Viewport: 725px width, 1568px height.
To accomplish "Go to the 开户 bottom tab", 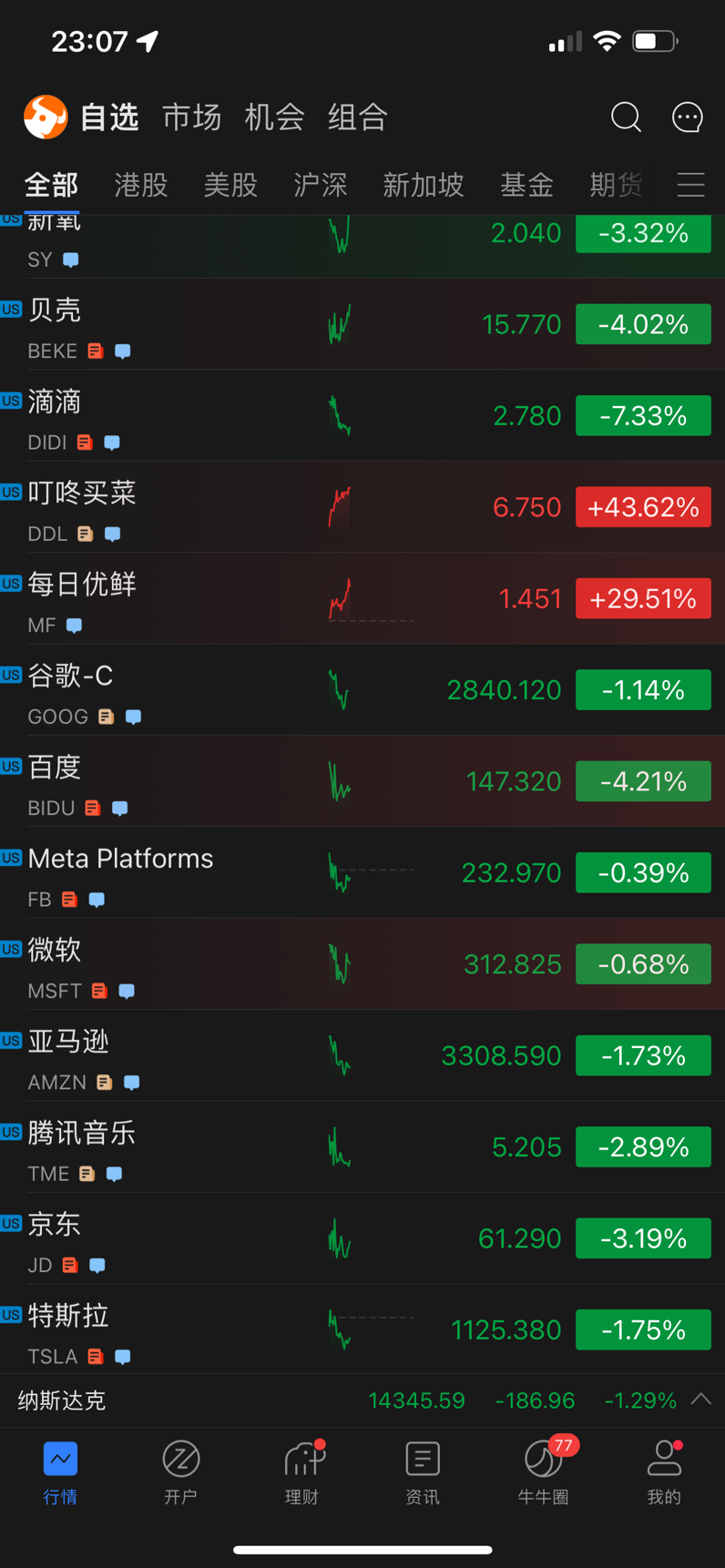I will 180,1472.
